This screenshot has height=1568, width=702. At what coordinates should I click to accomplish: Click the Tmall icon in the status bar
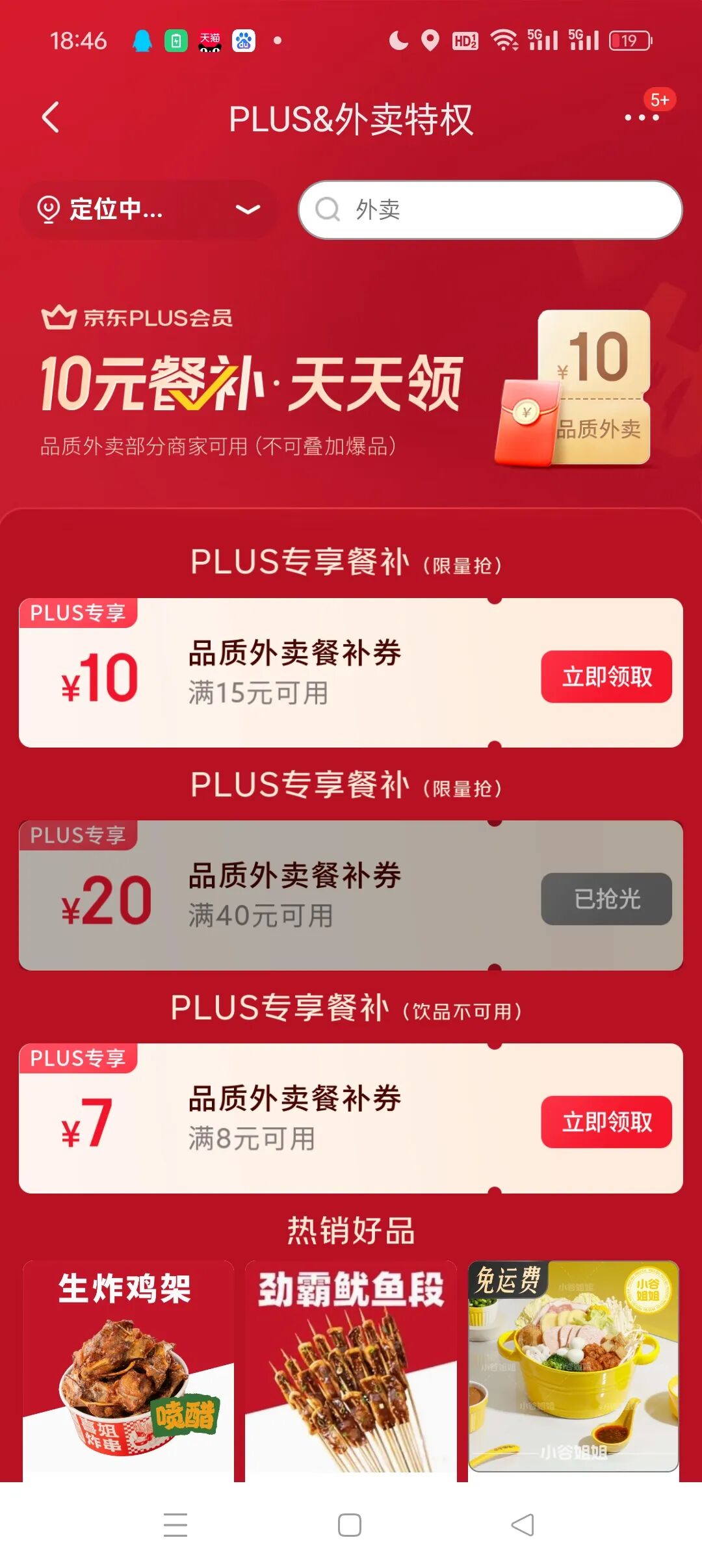[211, 40]
